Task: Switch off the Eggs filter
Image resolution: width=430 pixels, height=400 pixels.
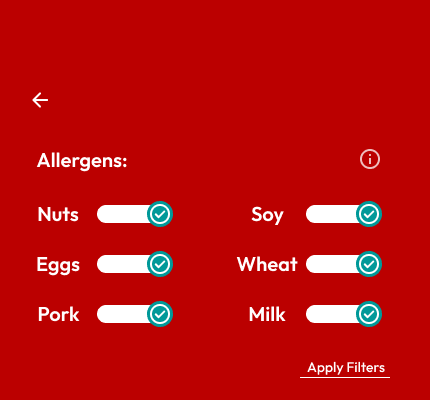Action: click(x=135, y=264)
